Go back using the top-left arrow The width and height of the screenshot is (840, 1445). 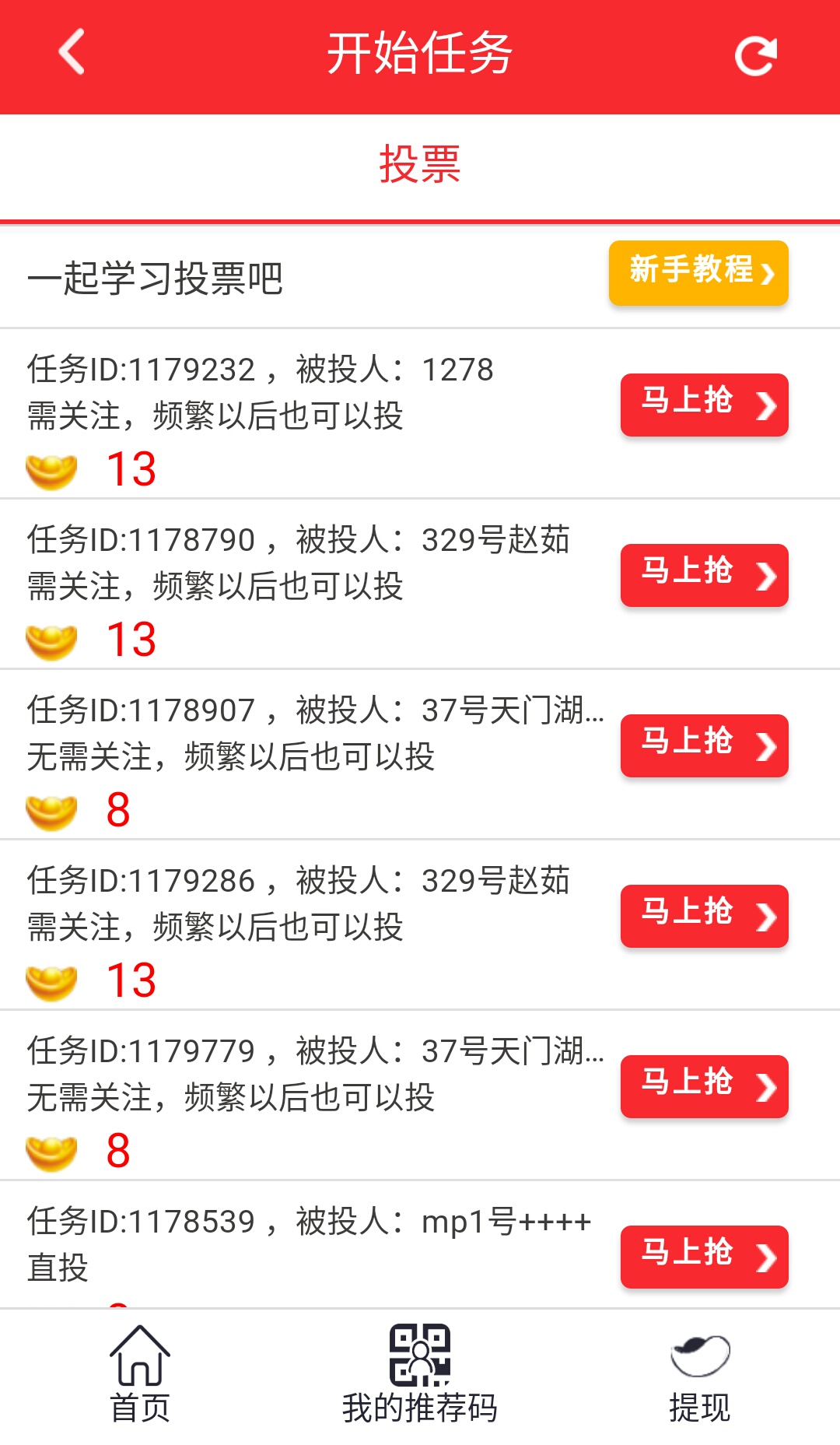(x=72, y=52)
